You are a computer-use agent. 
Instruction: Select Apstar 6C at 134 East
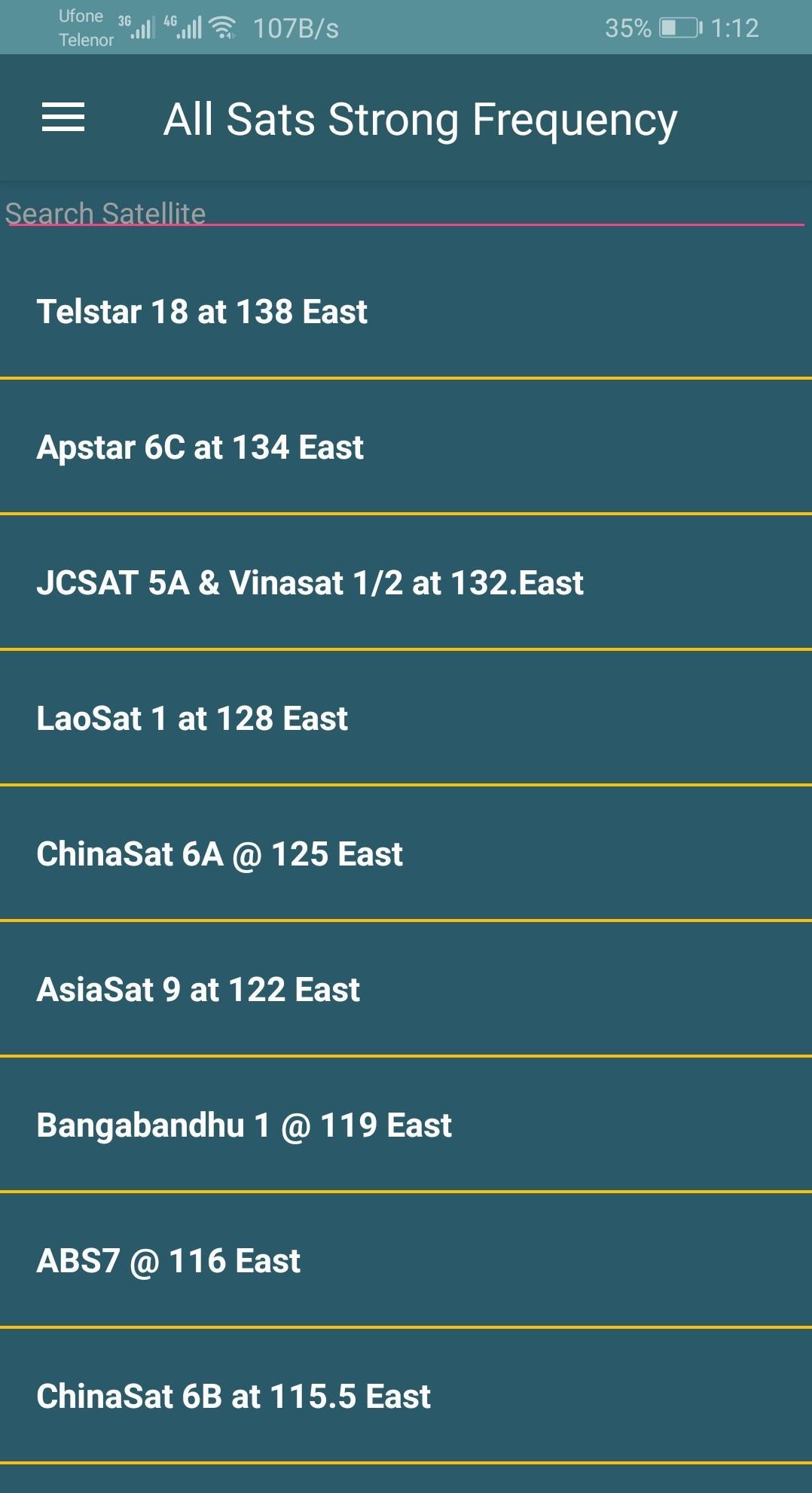(x=200, y=447)
